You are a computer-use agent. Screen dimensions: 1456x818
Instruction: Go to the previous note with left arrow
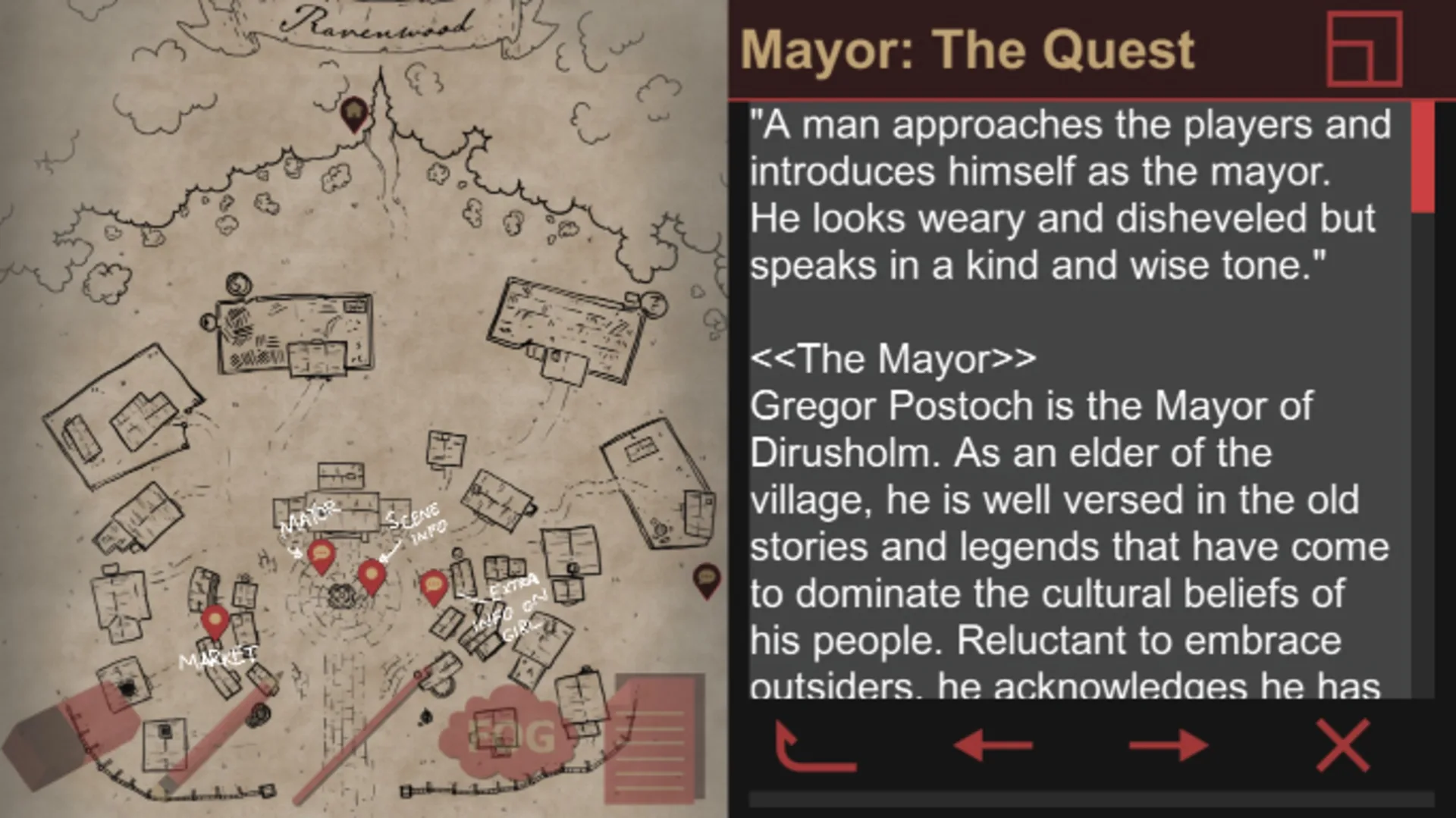point(992,747)
